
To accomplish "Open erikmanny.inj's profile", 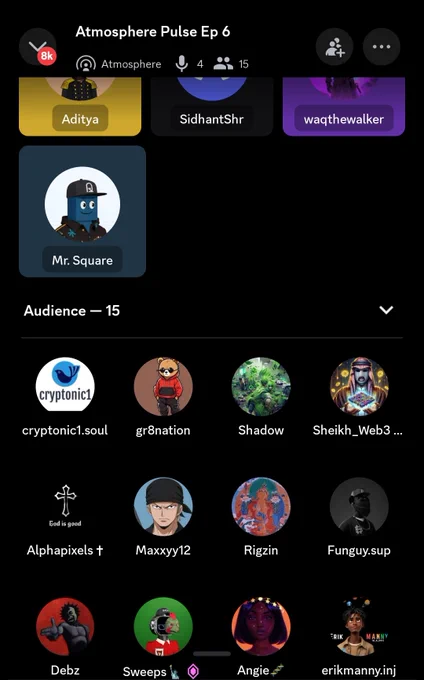I will point(359,637).
